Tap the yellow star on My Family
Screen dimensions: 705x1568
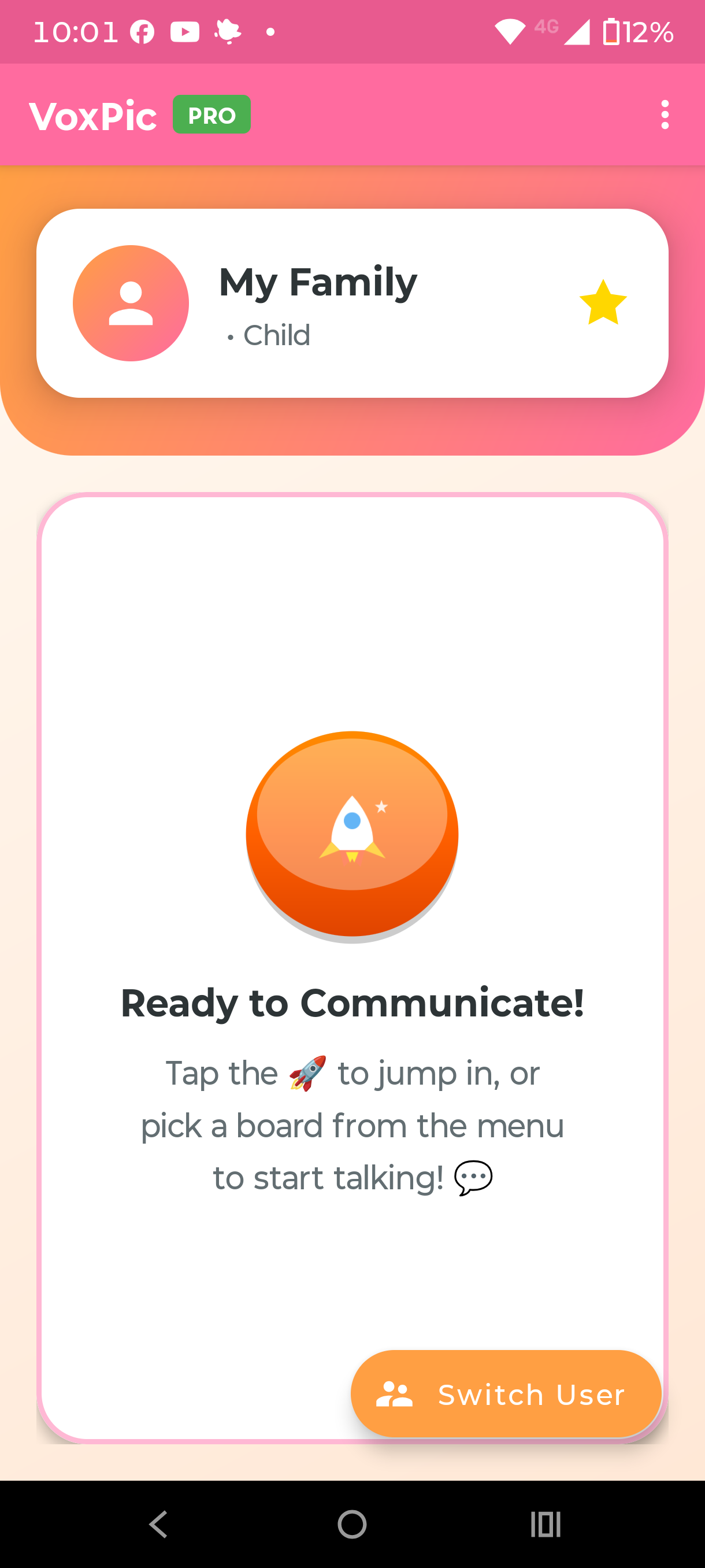603,302
